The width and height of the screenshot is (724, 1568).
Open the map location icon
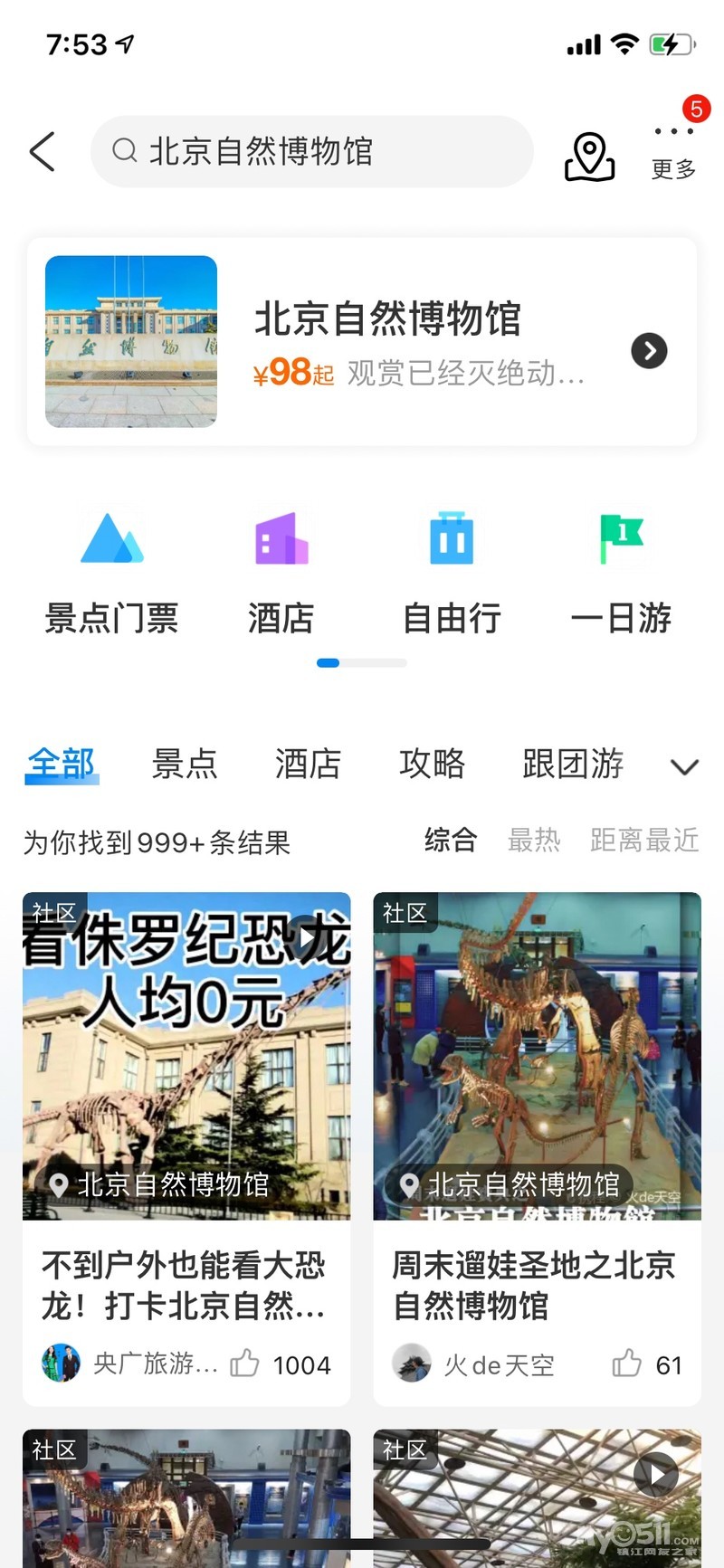(x=590, y=156)
